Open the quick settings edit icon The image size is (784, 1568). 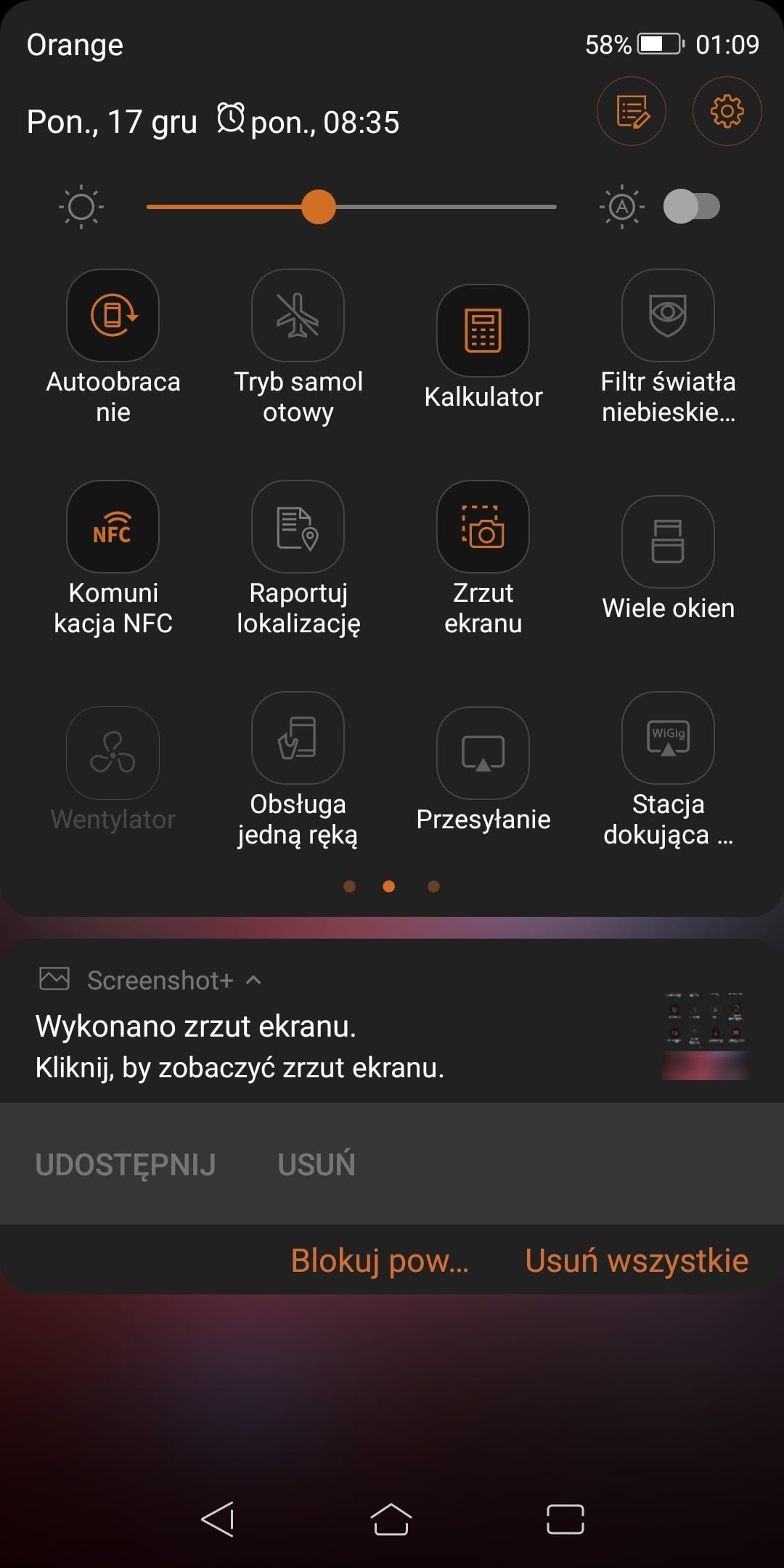632,111
